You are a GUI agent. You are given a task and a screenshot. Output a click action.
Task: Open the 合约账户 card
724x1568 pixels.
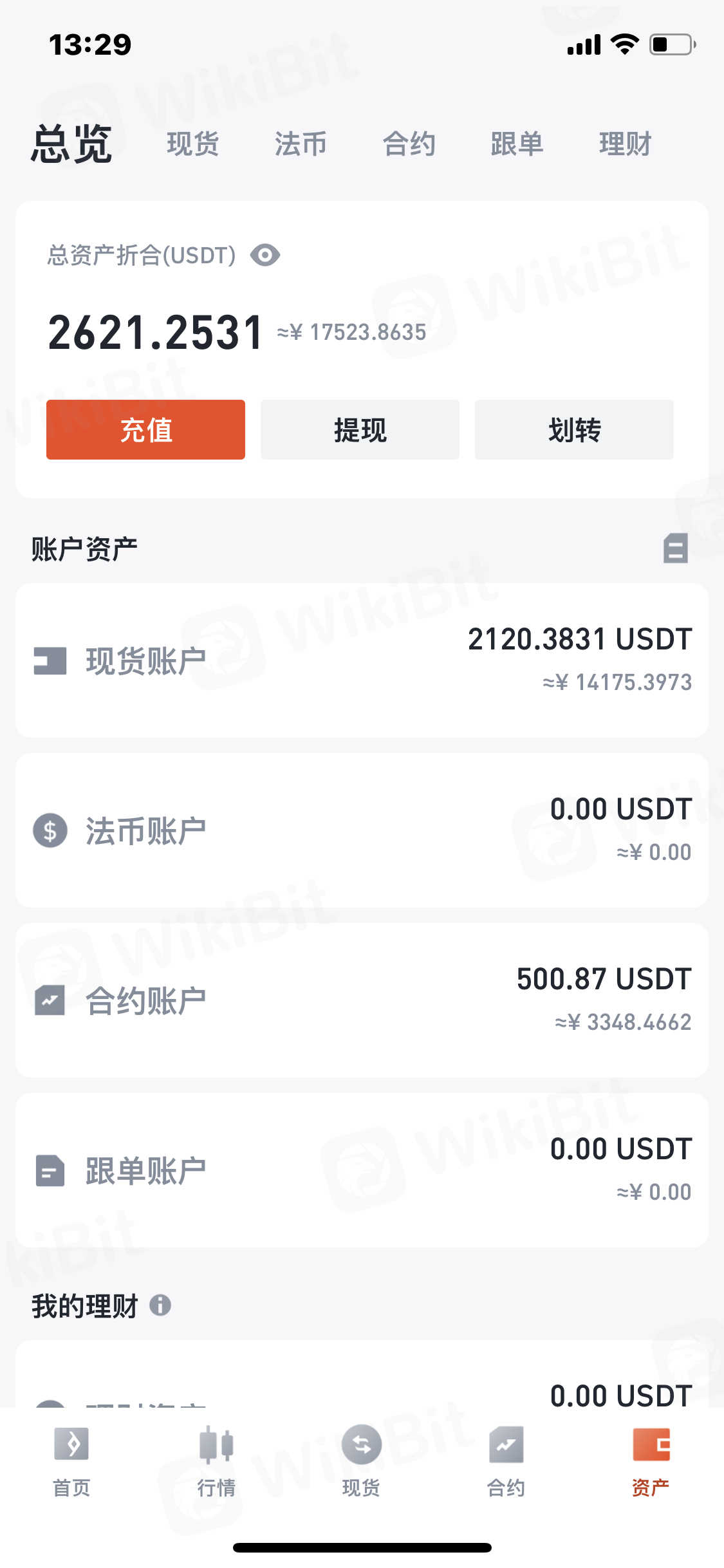[x=362, y=1000]
